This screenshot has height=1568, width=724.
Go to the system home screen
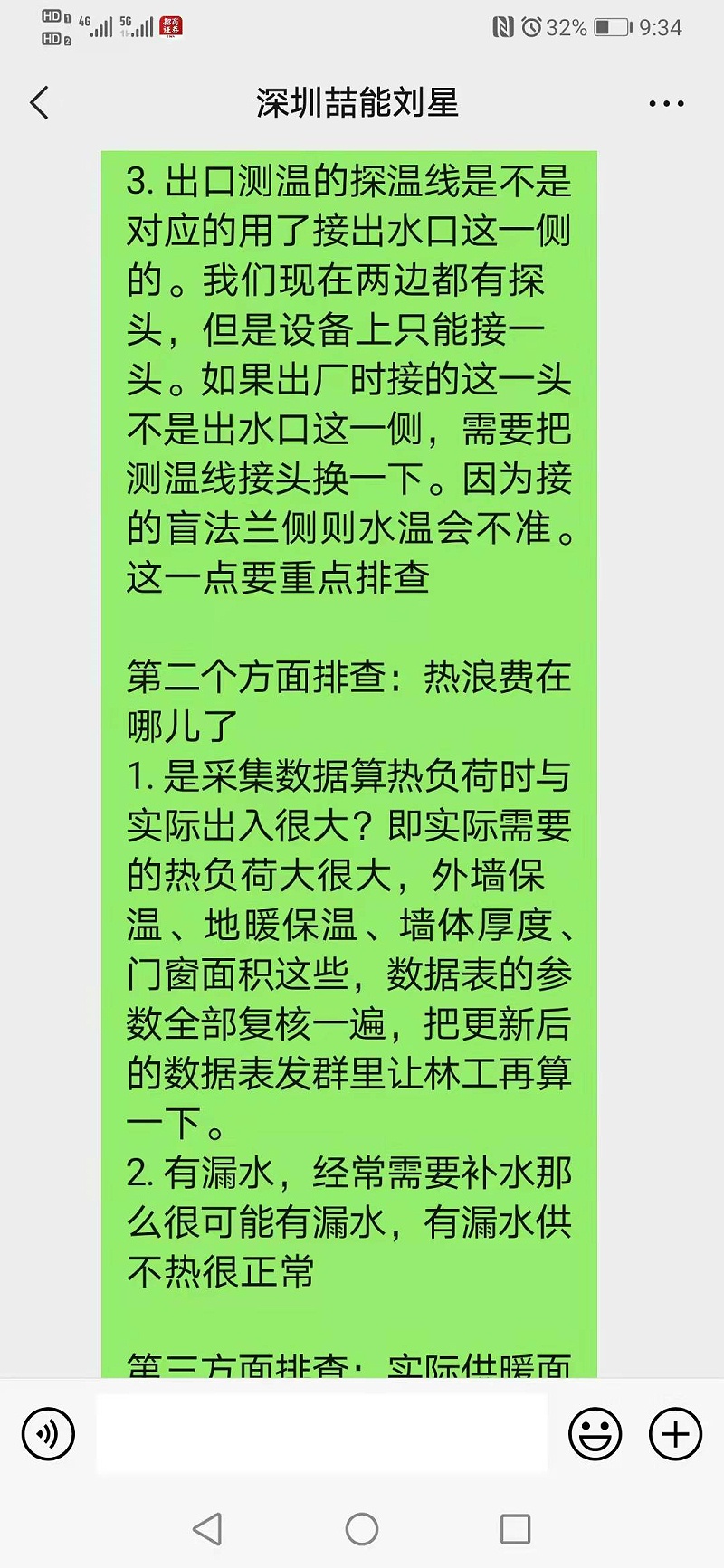(x=362, y=1529)
